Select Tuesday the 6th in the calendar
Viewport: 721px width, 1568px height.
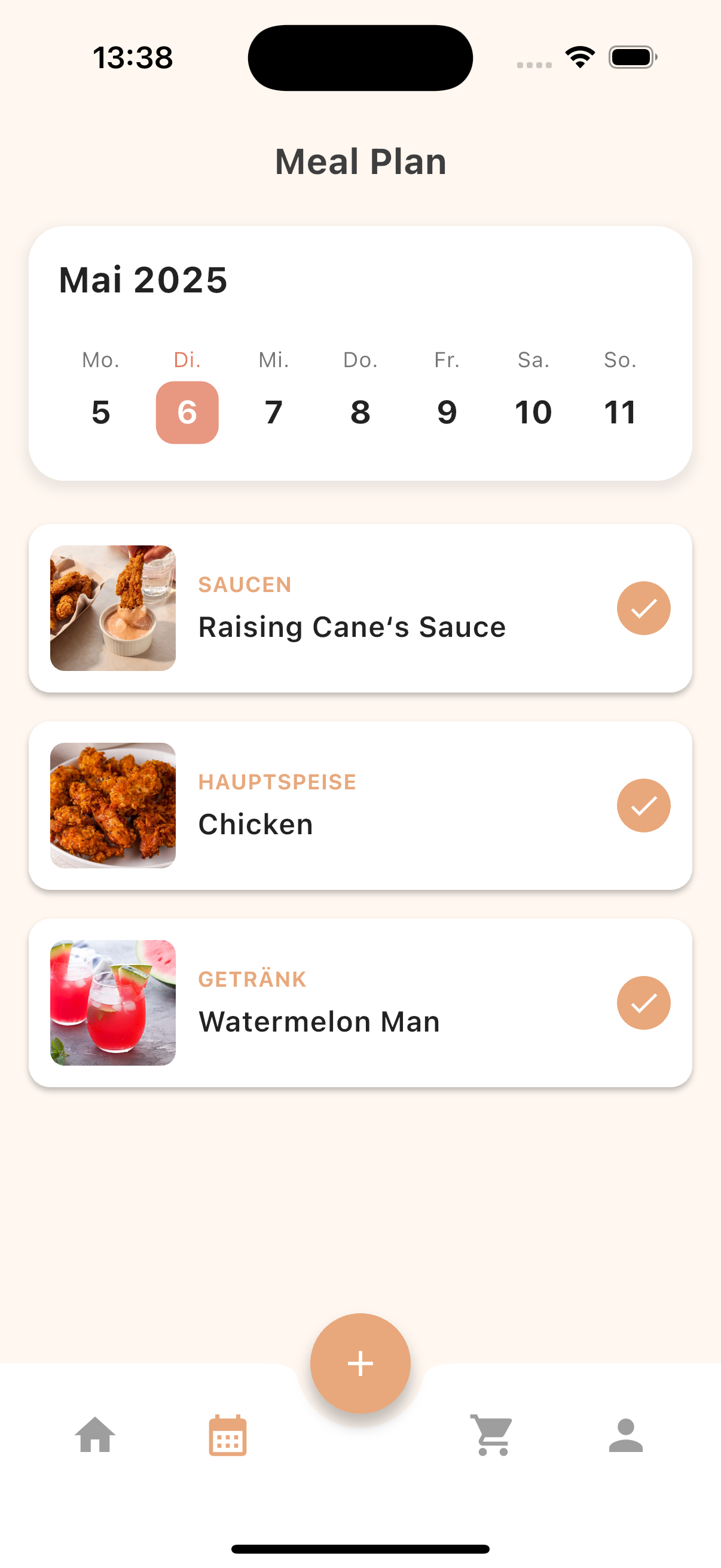point(187,412)
